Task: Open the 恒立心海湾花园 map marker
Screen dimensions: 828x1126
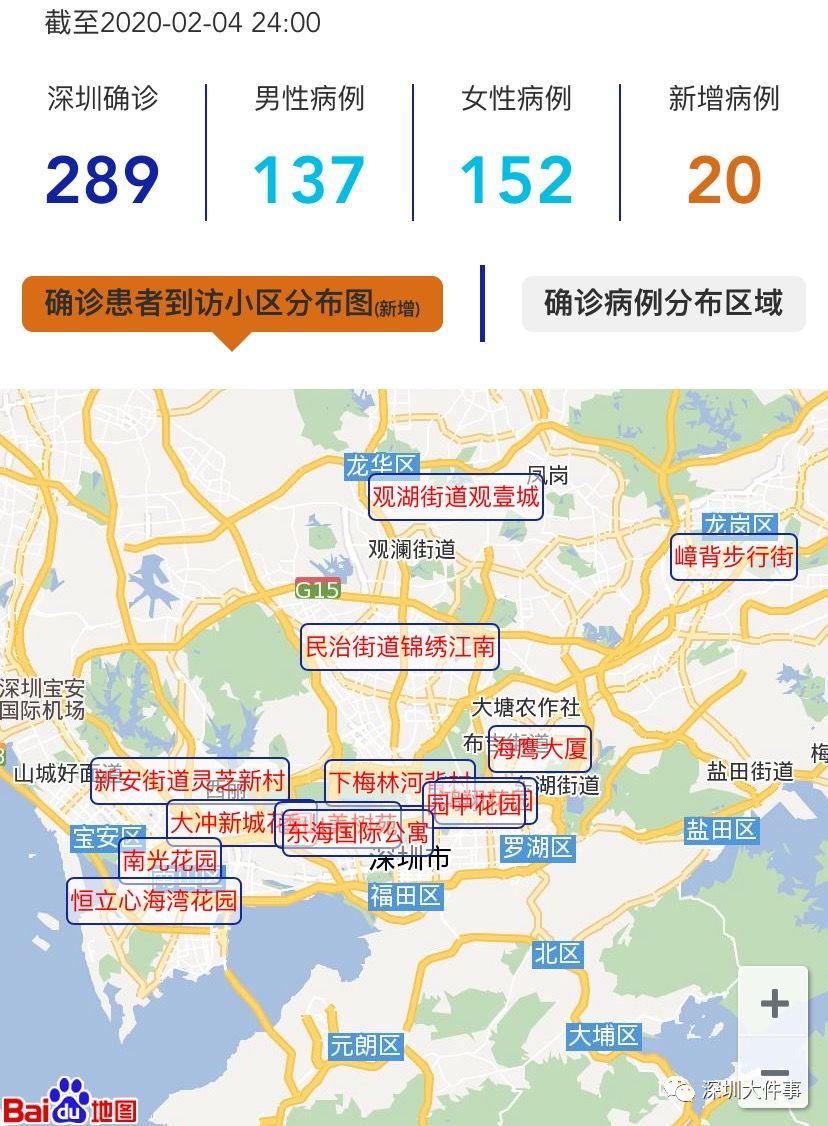Action: point(155,901)
